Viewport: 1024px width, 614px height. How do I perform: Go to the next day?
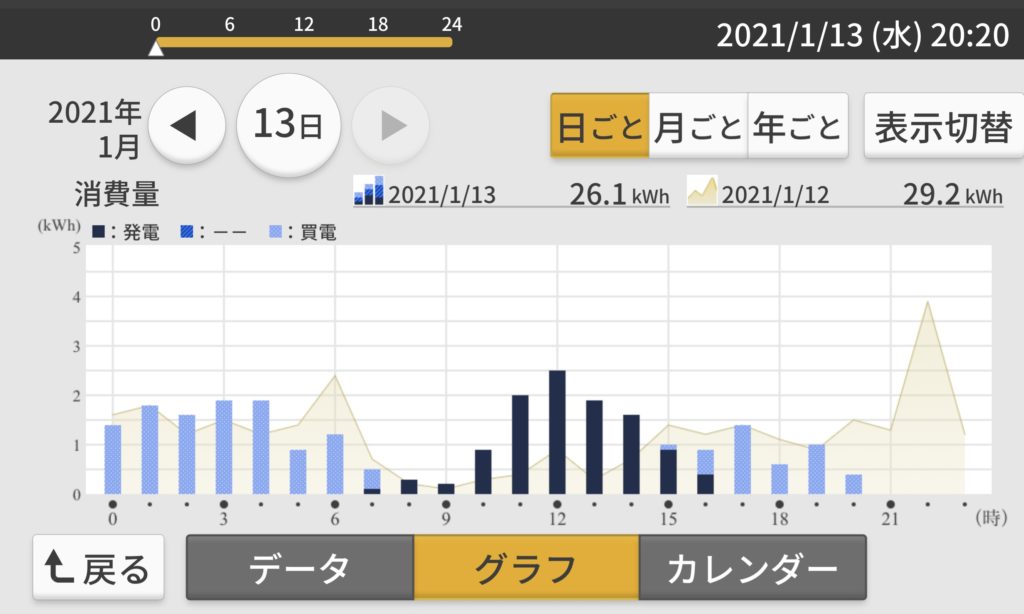click(x=392, y=126)
